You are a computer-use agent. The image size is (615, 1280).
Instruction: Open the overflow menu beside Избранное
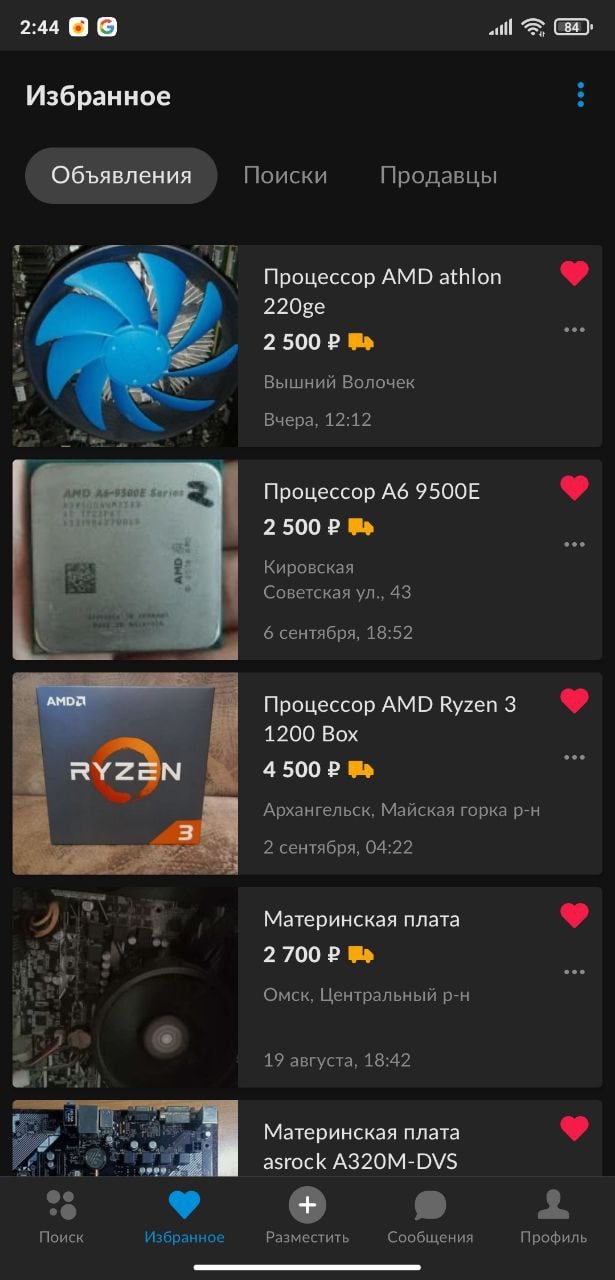[x=580, y=95]
